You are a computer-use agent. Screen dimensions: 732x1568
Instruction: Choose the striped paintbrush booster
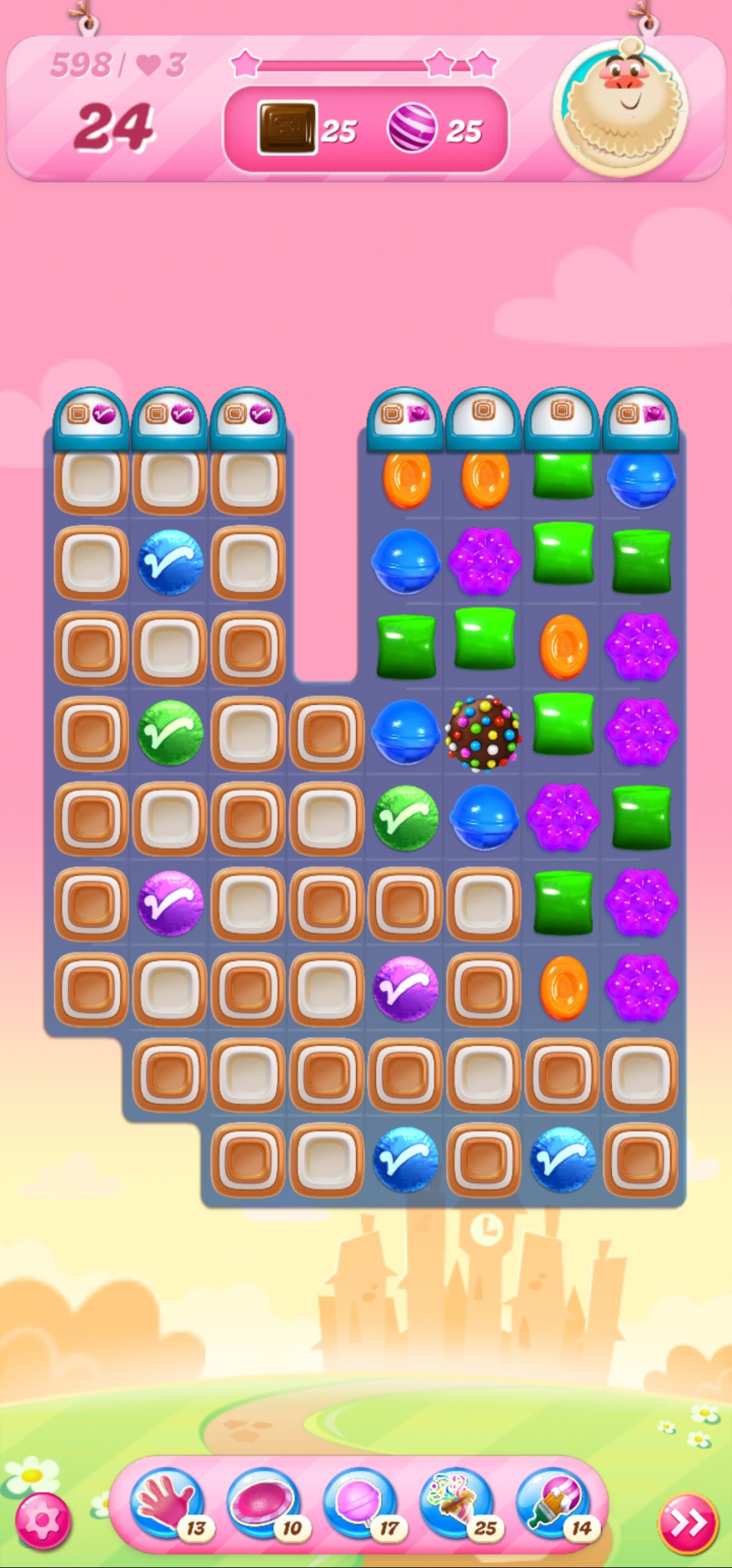pyautogui.click(x=553, y=1504)
